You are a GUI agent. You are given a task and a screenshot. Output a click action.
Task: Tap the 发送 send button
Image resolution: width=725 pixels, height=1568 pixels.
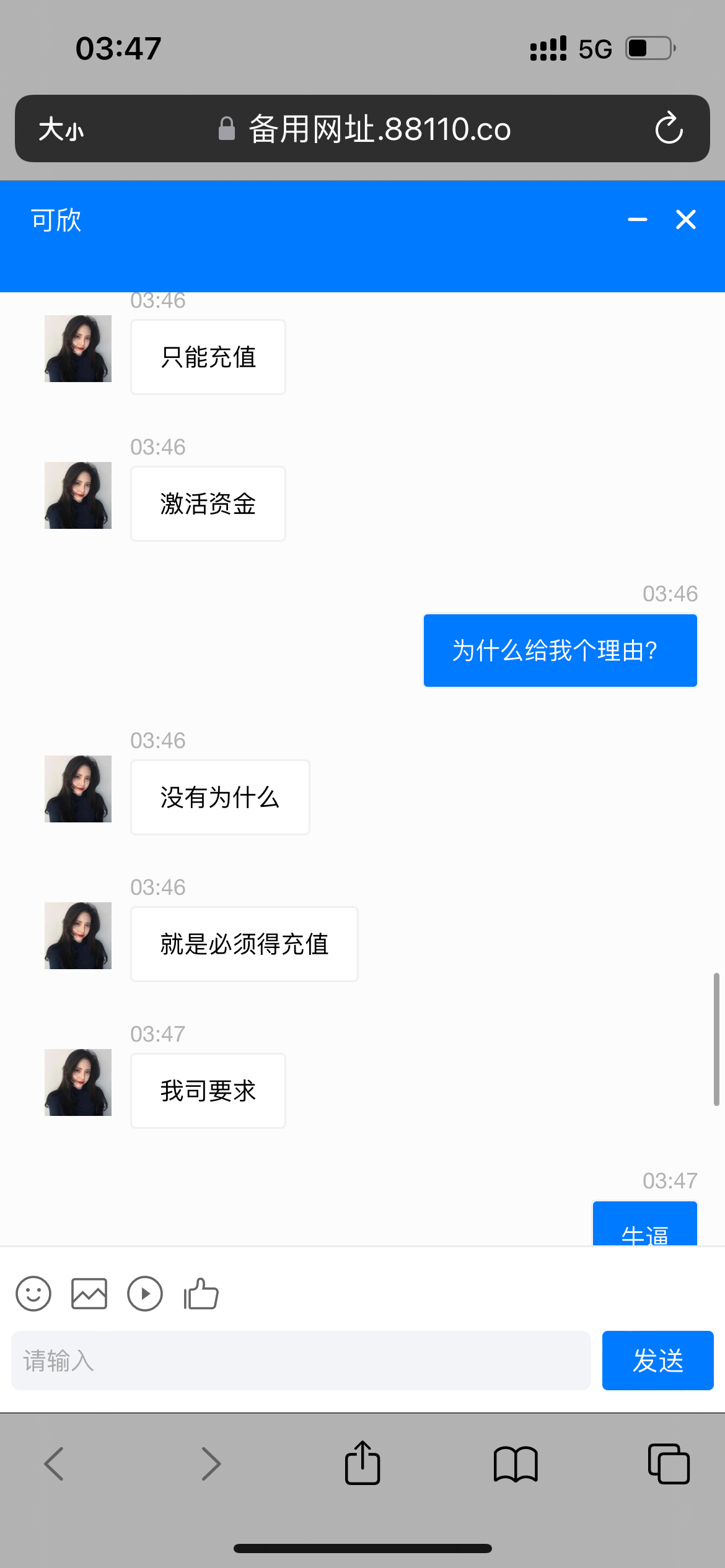[x=657, y=1361]
